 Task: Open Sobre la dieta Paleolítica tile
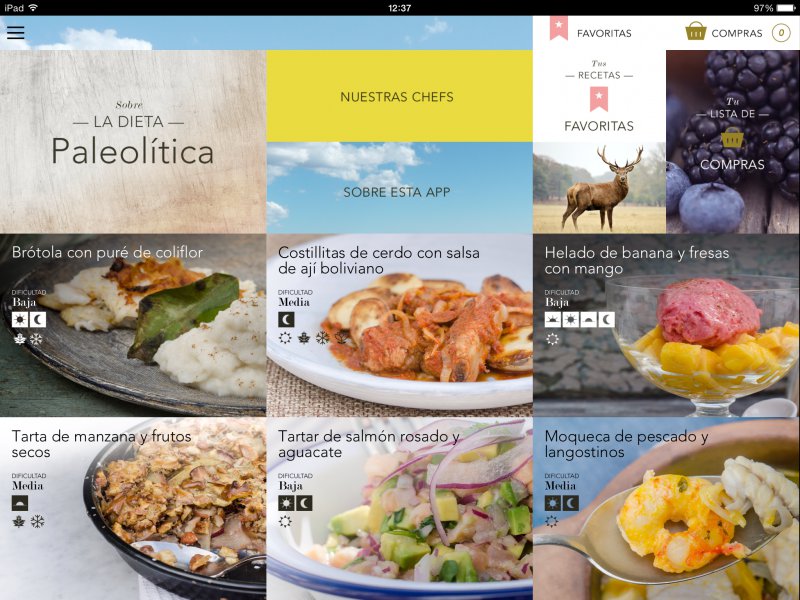click(132, 141)
